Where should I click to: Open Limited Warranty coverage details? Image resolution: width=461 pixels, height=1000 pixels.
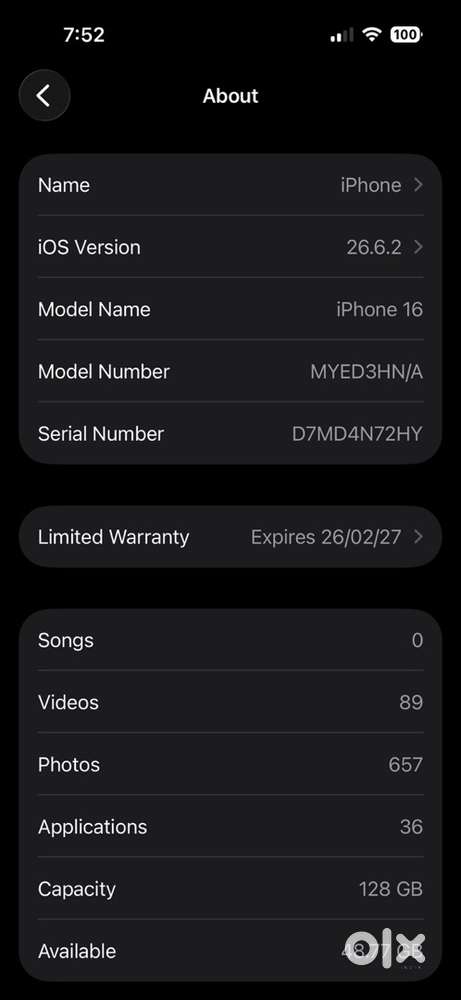pos(230,537)
